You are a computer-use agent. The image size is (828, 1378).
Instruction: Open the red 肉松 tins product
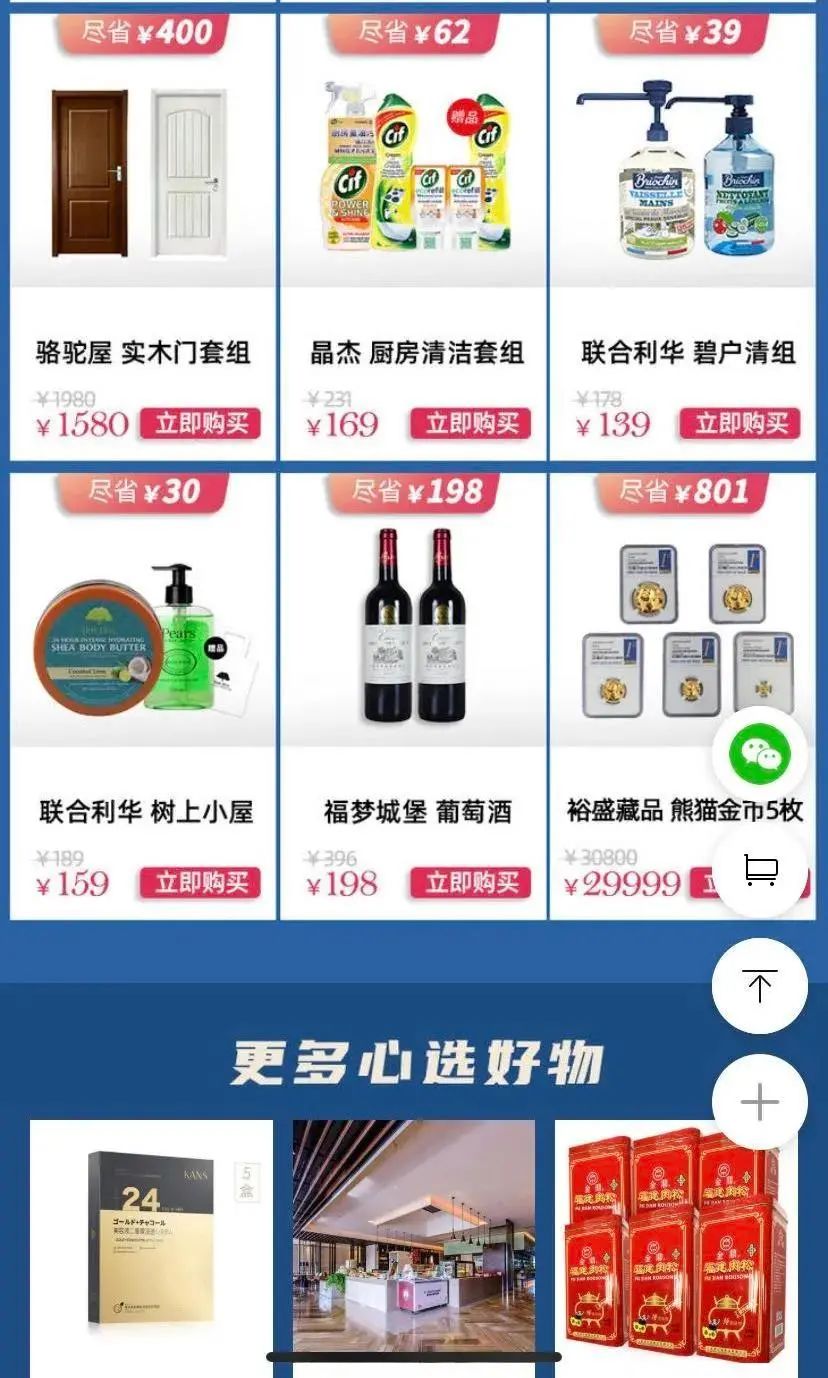676,1240
